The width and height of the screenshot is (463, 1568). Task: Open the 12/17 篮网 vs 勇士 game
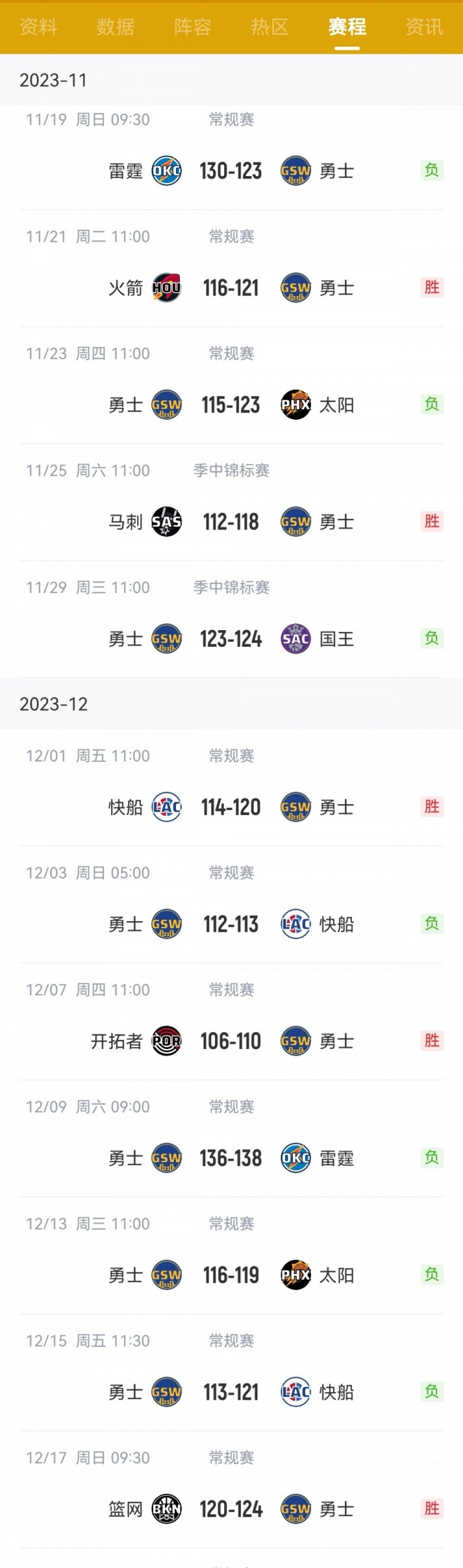[231, 1509]
